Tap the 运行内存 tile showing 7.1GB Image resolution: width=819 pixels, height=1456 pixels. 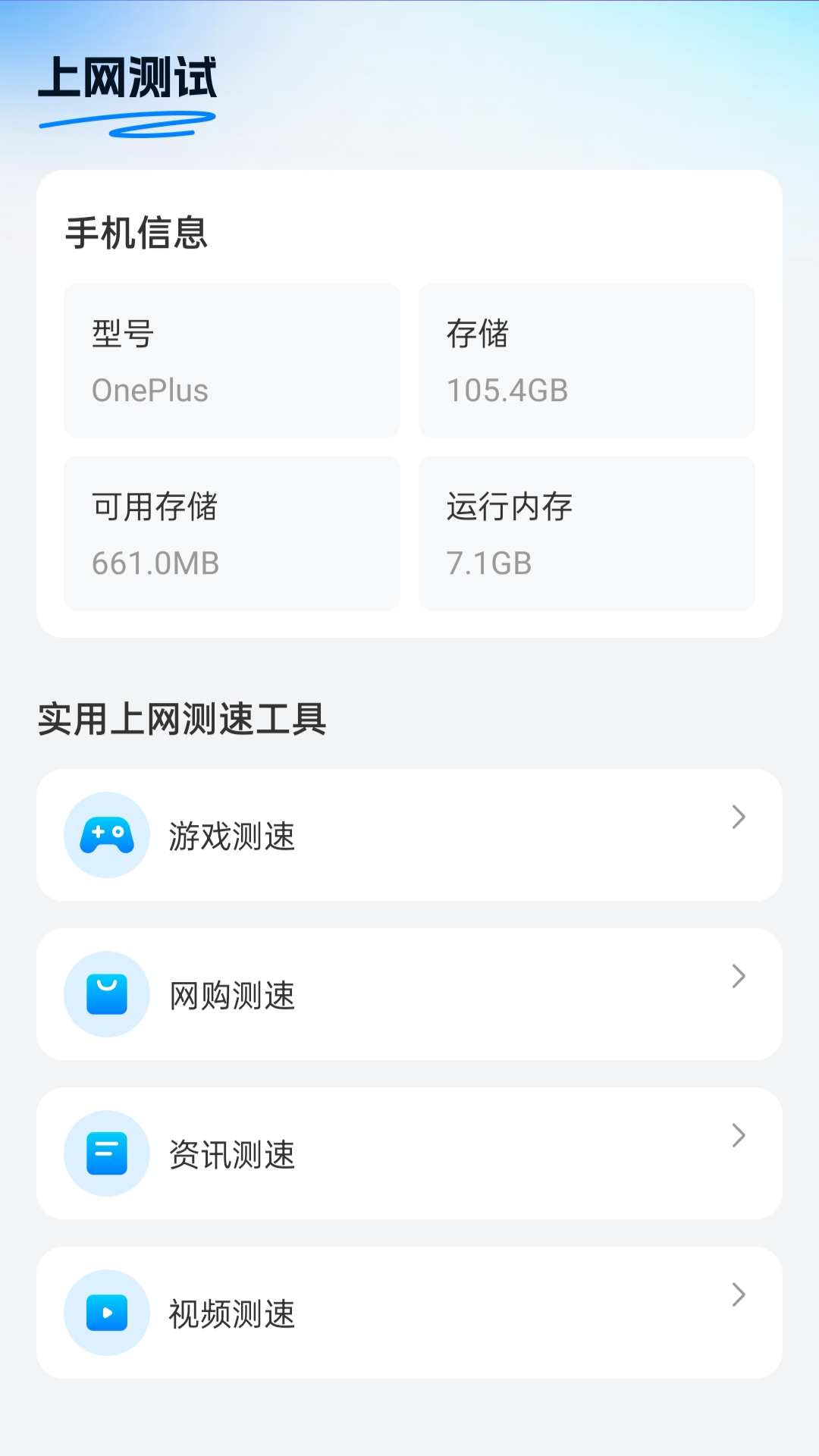coord(586,532)
